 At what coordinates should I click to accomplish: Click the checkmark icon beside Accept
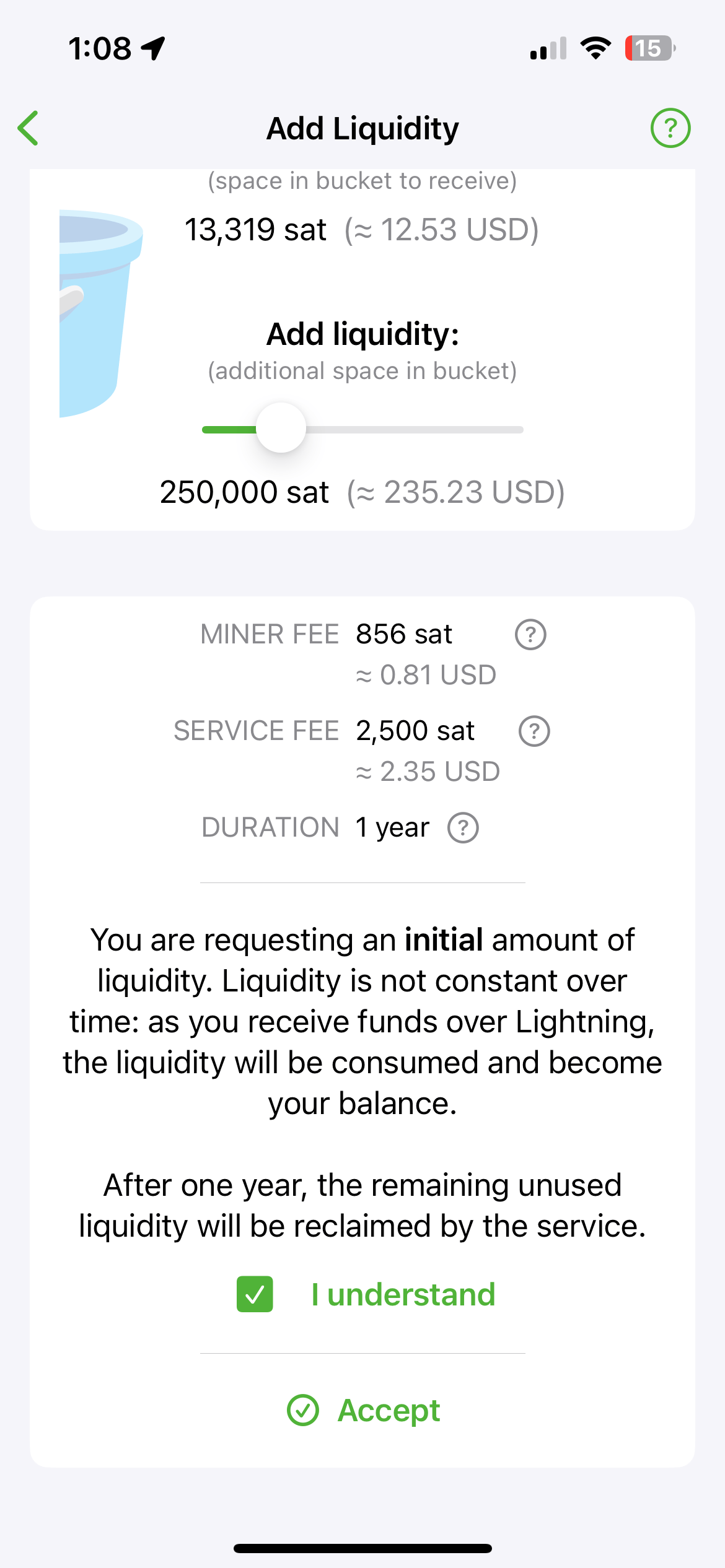coord(302,1411)
